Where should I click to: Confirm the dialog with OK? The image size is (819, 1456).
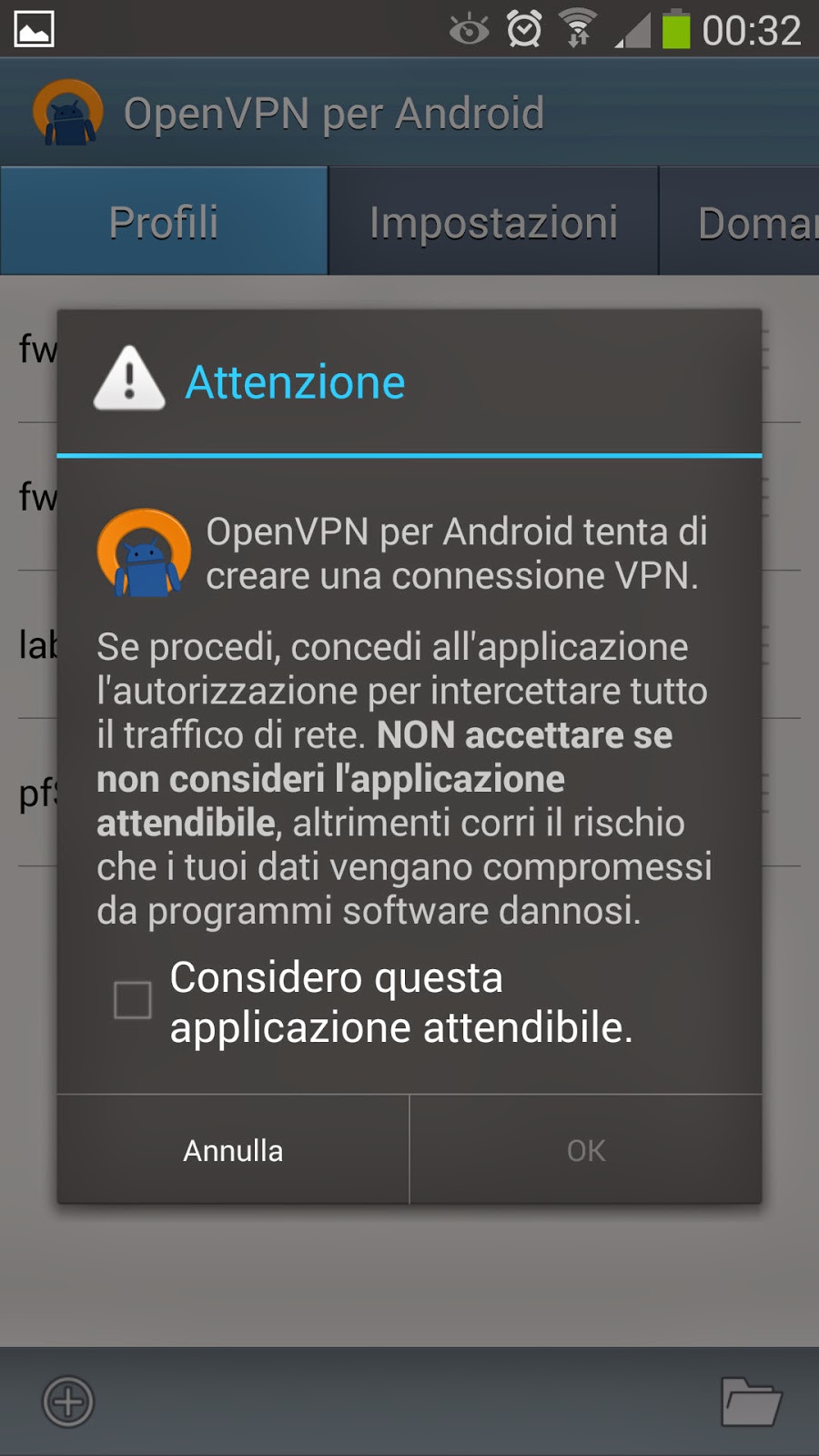586,1150
